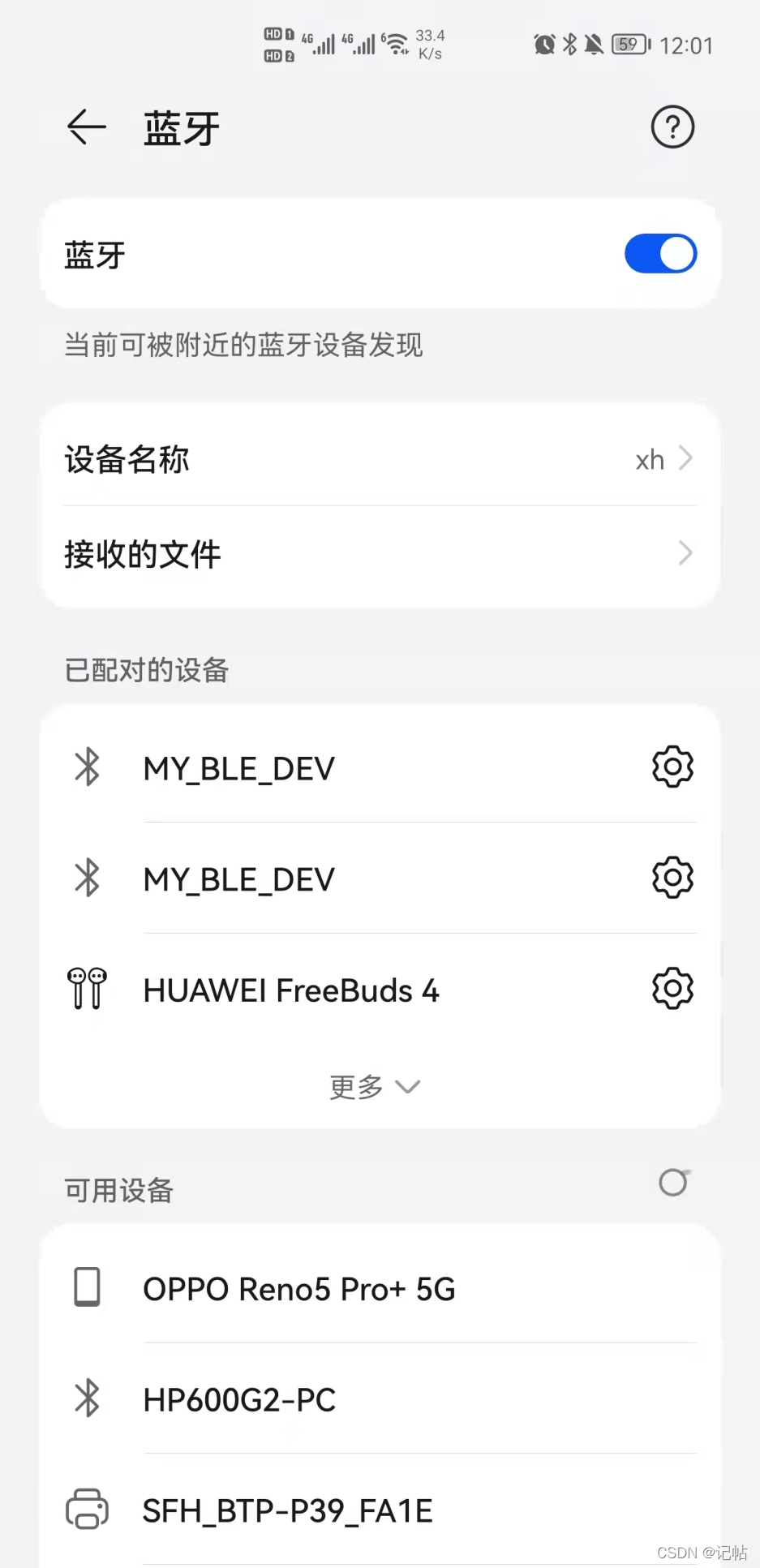The image size is (760, 1568).
Task: Select the 蓝牙 page title
Action: (x=180, y=128)
